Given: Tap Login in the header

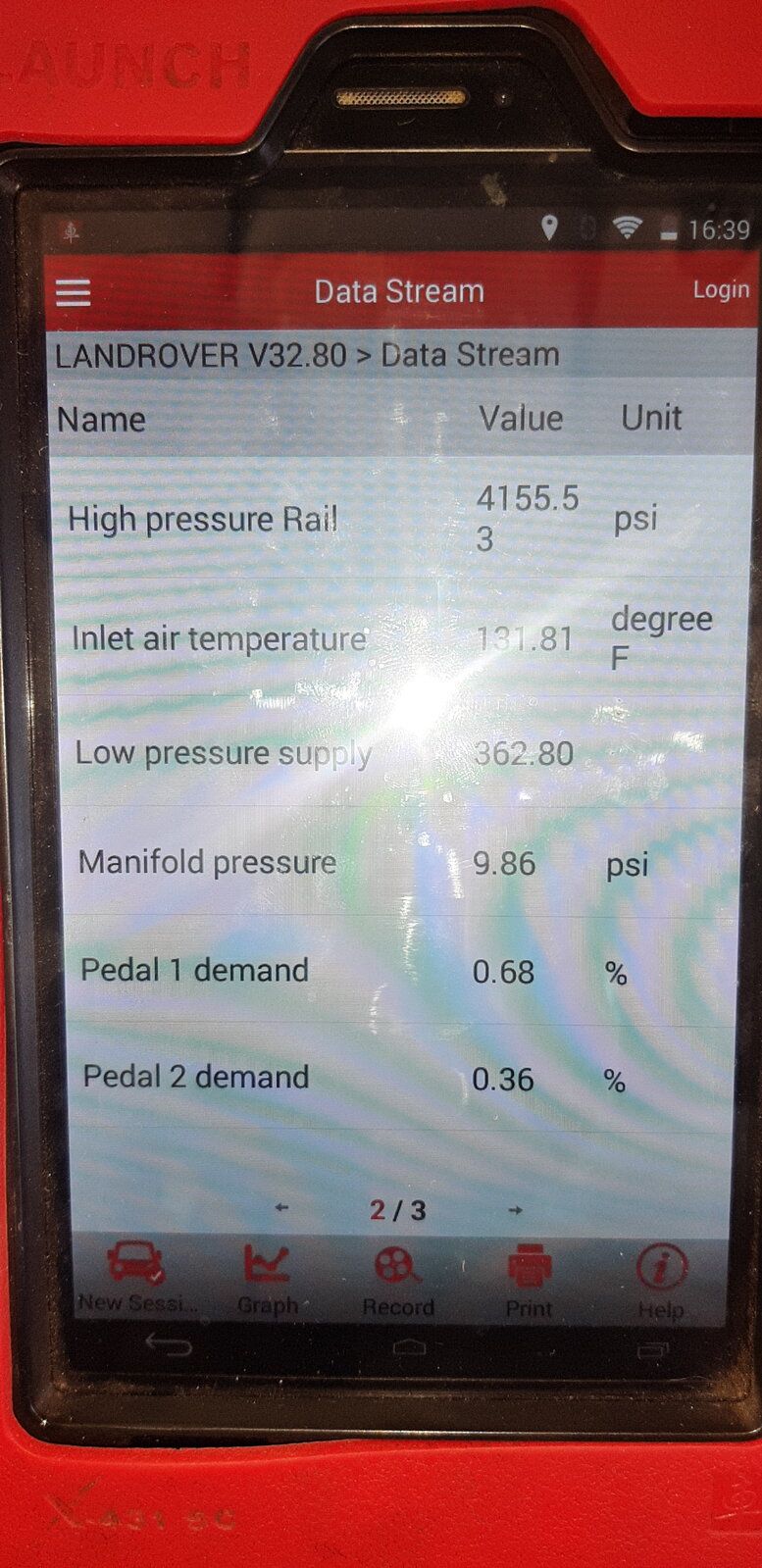Looking at the screenshot, I should [x=721, y=289].
